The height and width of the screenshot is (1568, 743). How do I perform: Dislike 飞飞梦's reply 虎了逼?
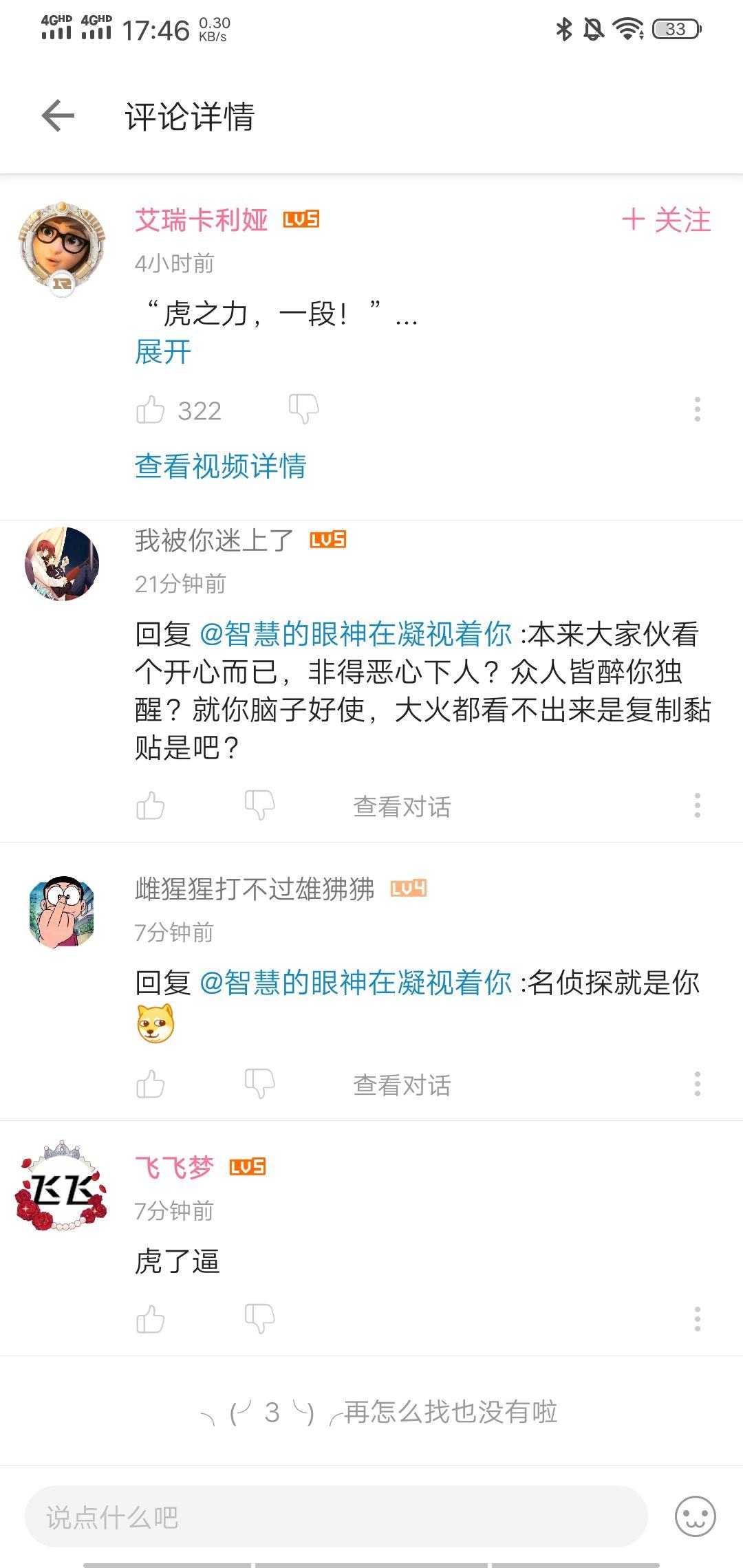click(x=260, y=1319)
